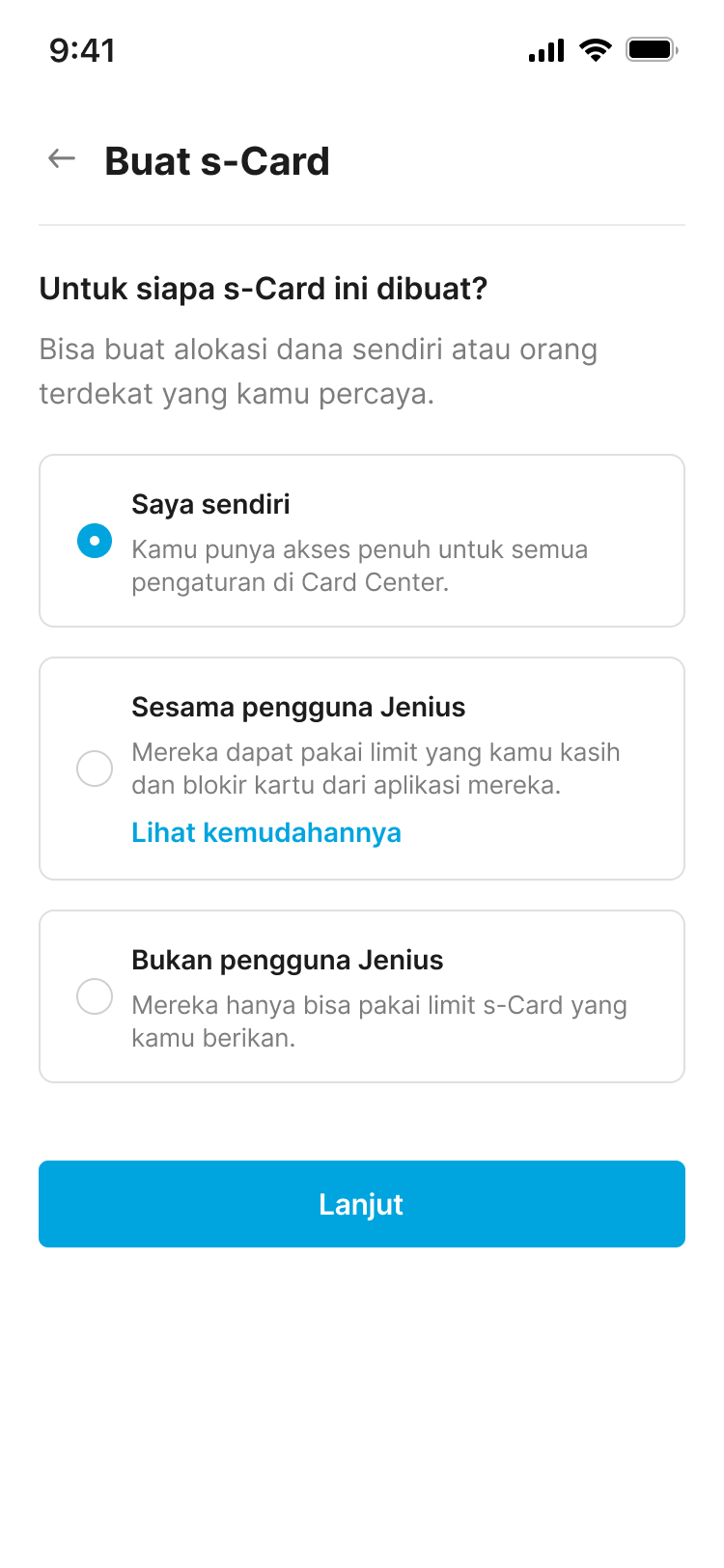The width and height of the screenshot is (724, 1568).
Task: Go back using the arrow icon
Action: tap(62, 159)
